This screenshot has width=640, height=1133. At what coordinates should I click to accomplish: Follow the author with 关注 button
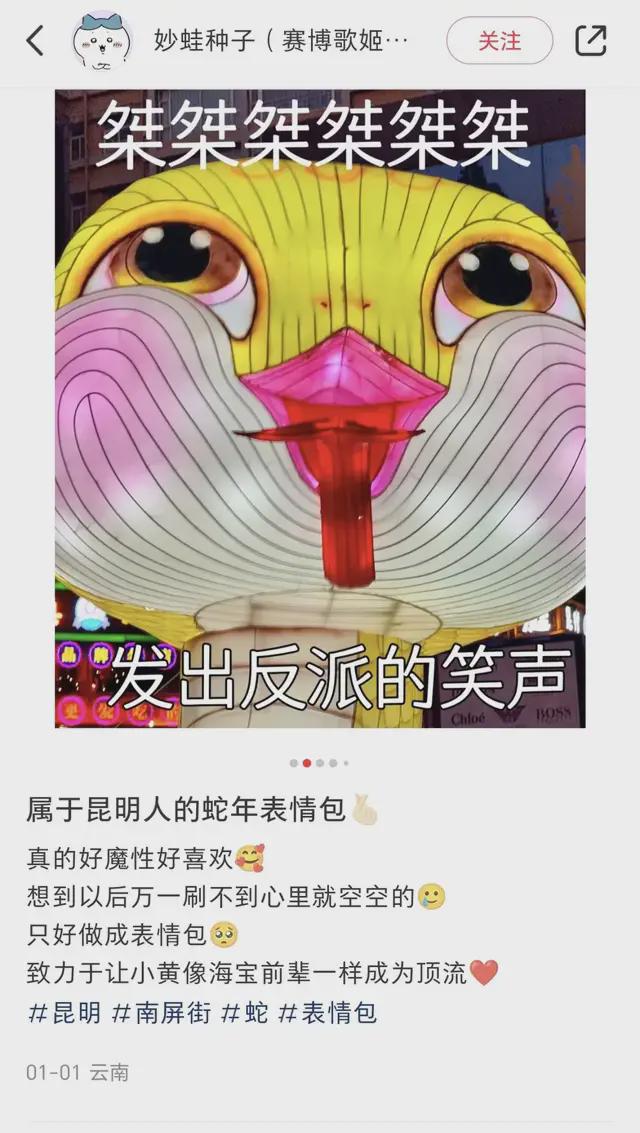[x=499, y=41]
